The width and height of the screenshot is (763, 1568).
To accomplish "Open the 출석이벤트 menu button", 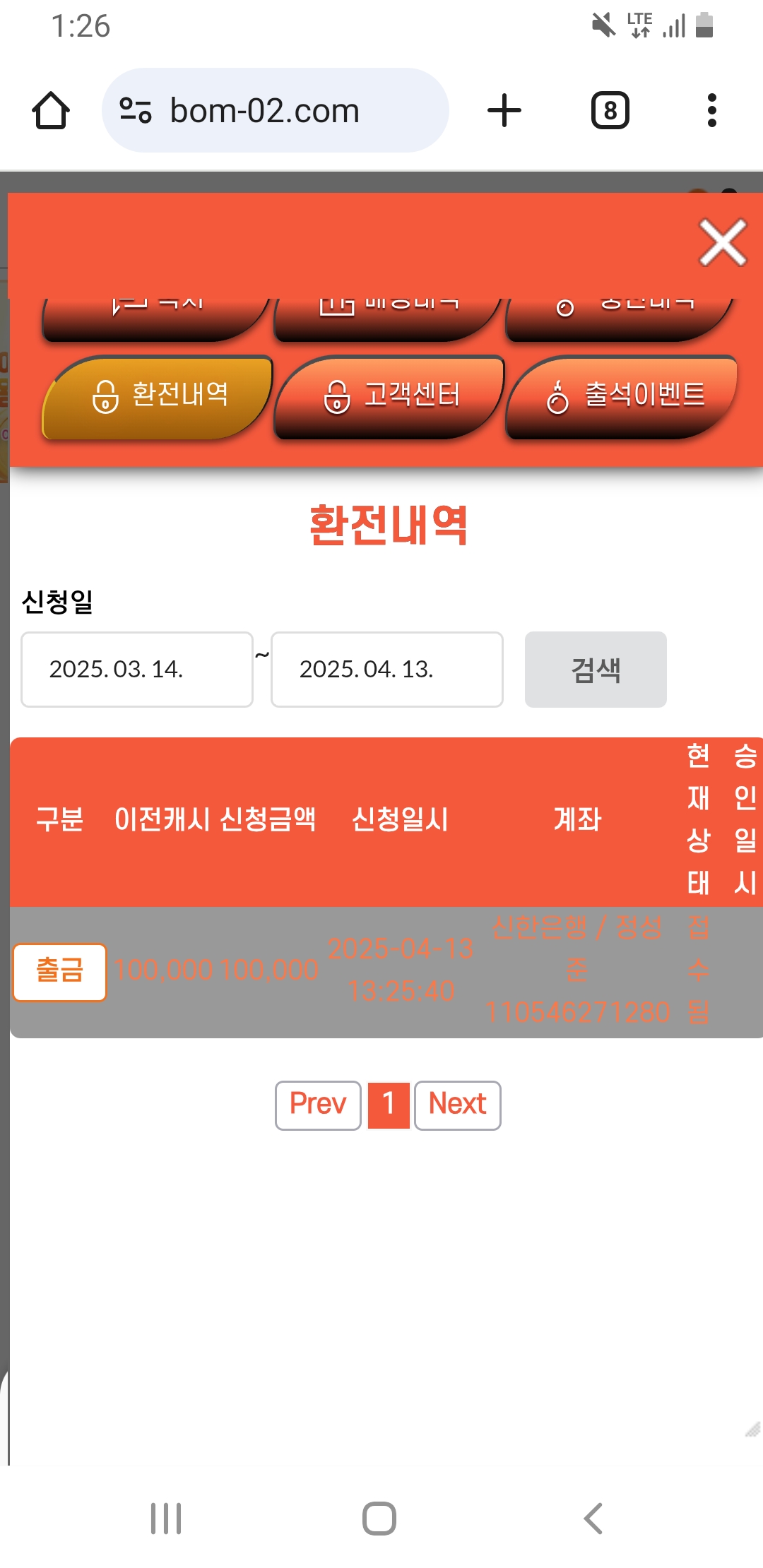I will (623, 396).
